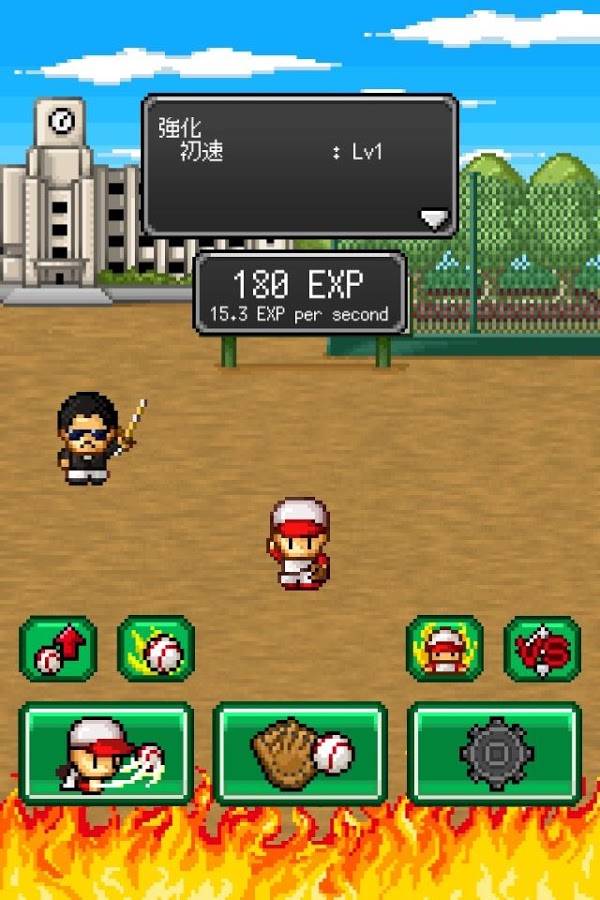
Task: Open the glove and ball menu
Action: tap(300, 753)
